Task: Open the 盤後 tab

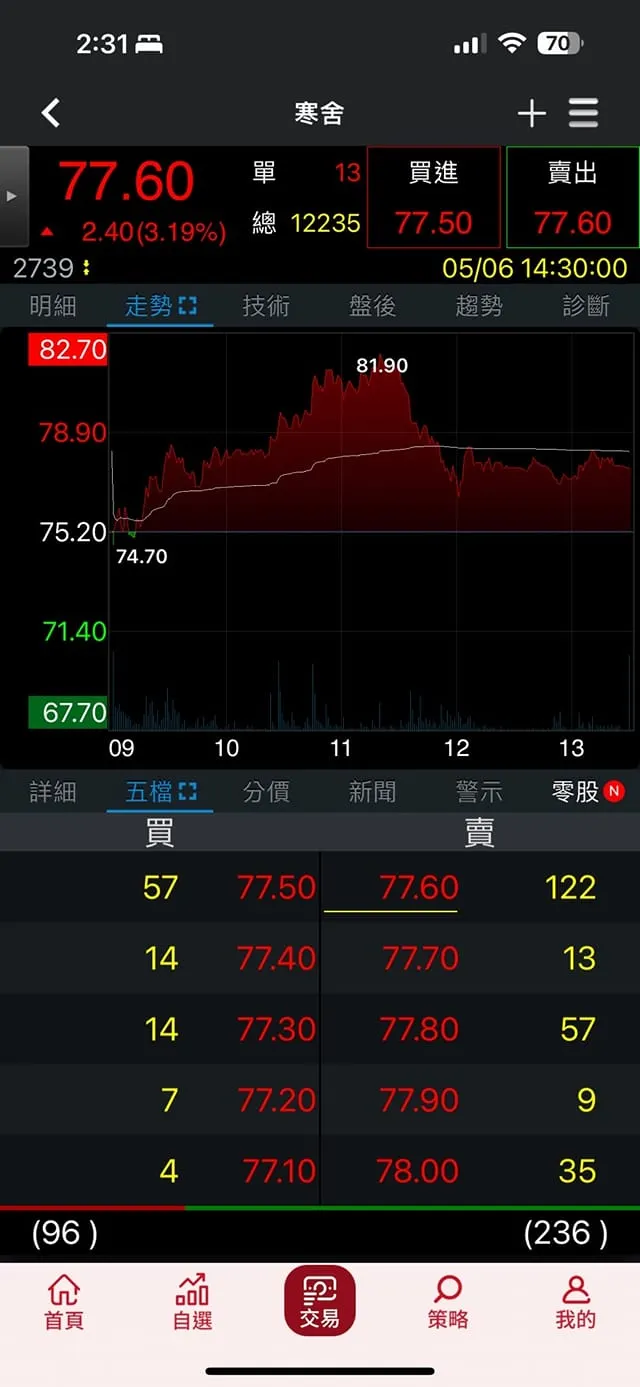Action: (x=372, y=306)
